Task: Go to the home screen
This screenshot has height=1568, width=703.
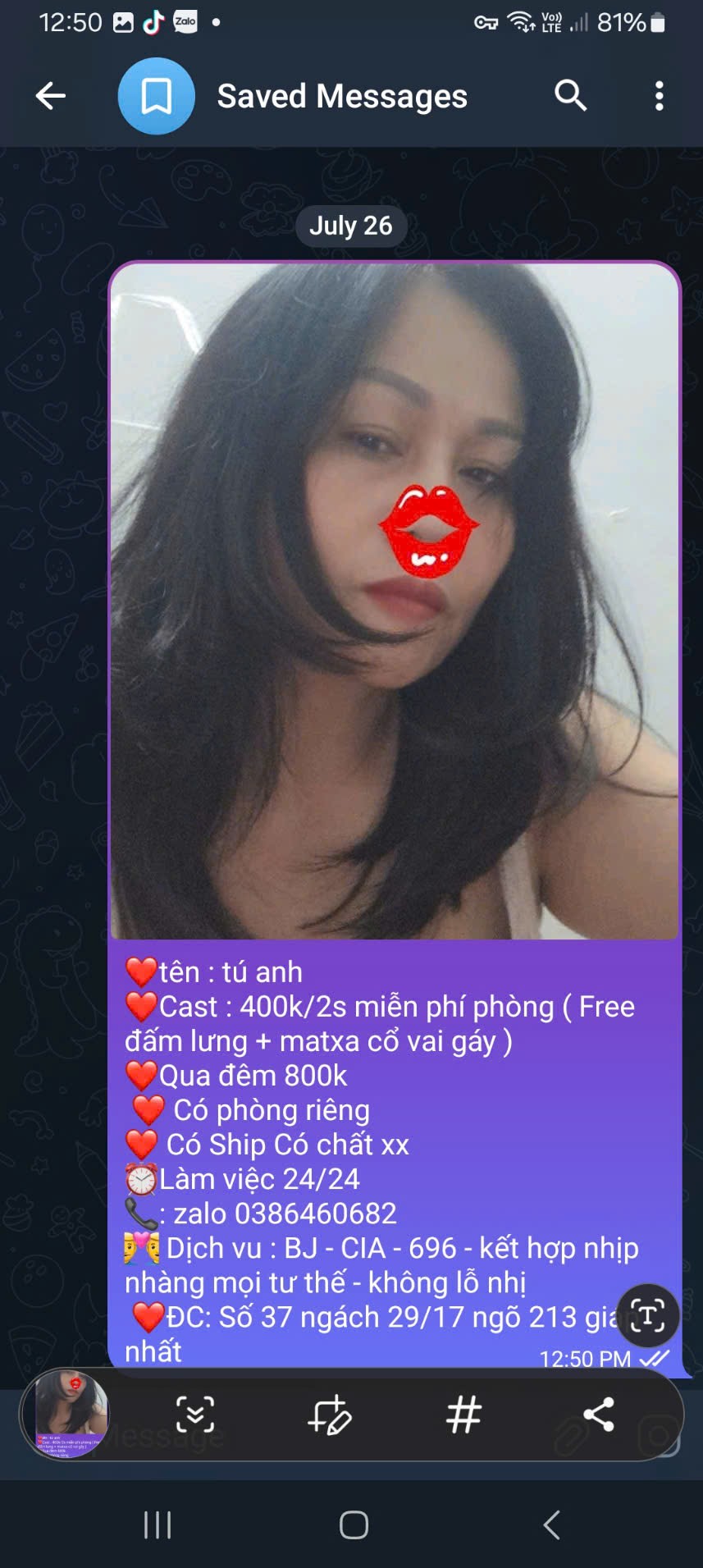Action: [354, 1525]
